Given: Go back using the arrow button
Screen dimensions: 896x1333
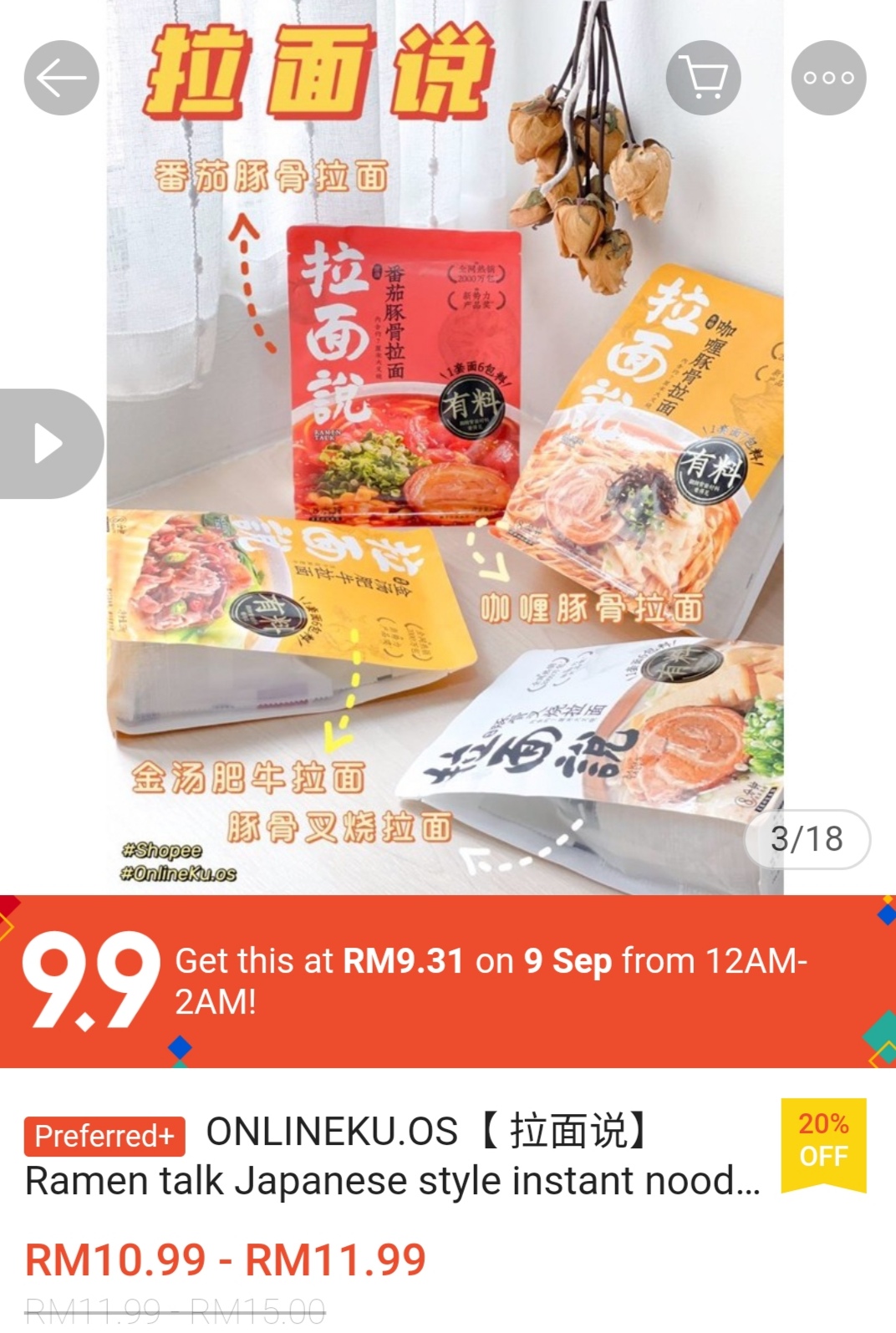Looking at the screenshot, I should tap(61, 78).
